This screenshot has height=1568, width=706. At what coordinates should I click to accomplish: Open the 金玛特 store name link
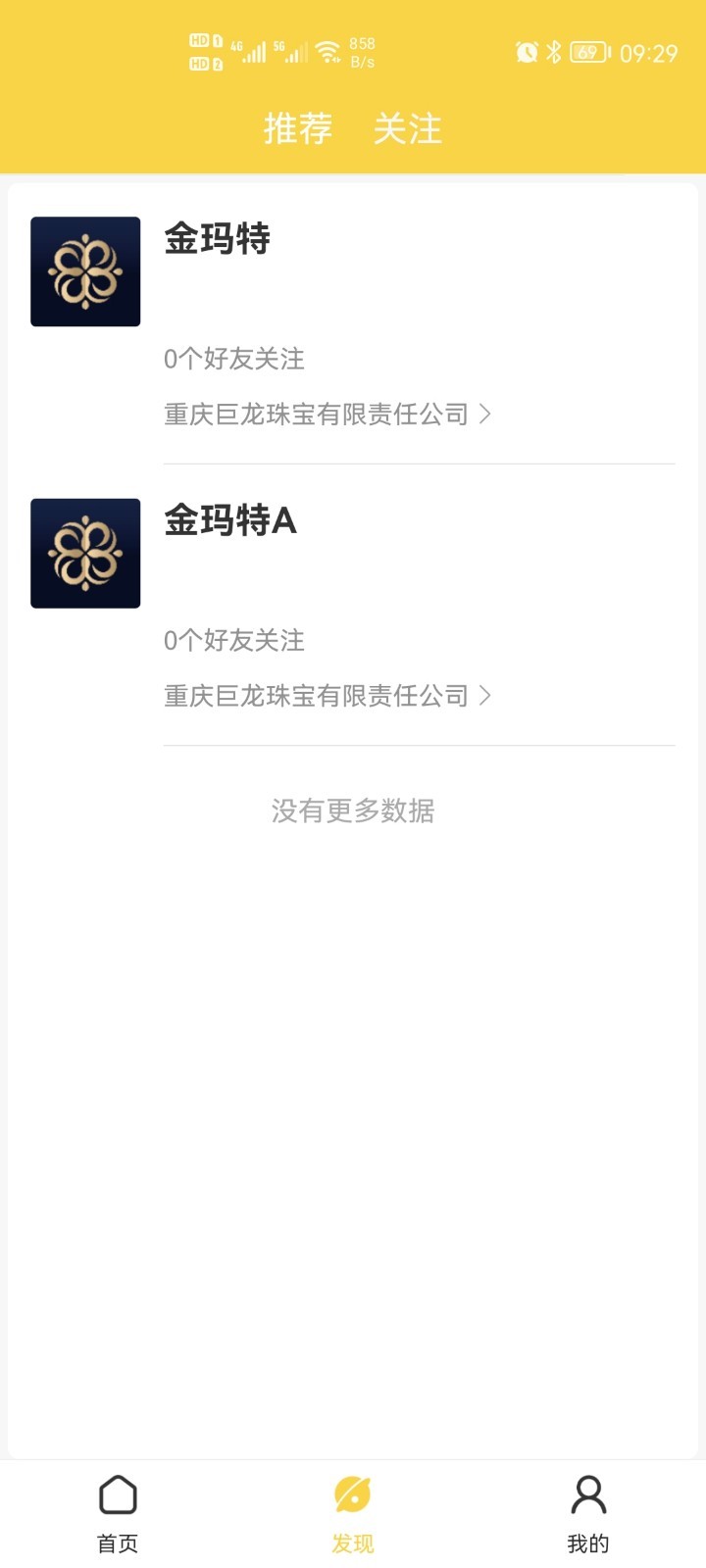coord(218,240)
